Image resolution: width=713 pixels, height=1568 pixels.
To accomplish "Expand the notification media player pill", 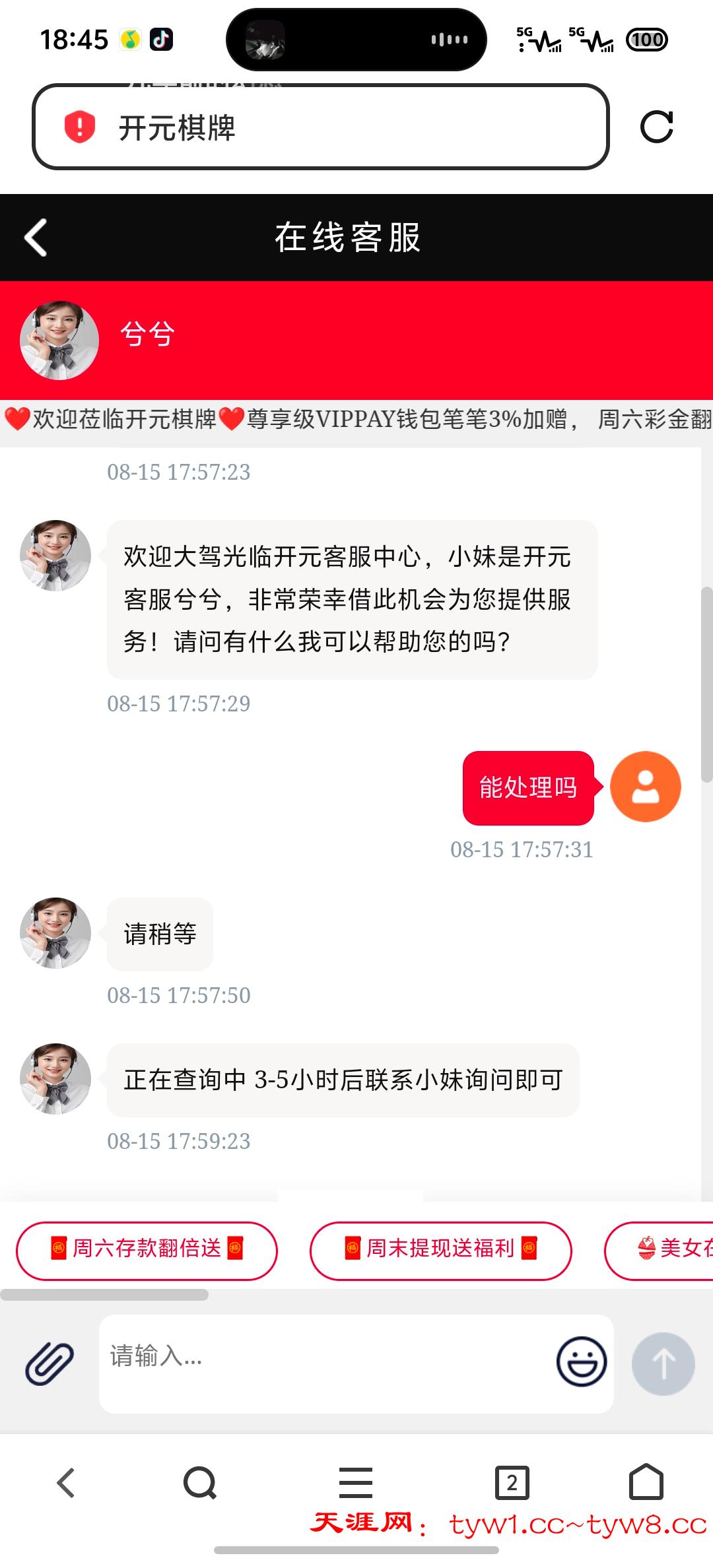I will pyautogui.click(x=356, y=40).
